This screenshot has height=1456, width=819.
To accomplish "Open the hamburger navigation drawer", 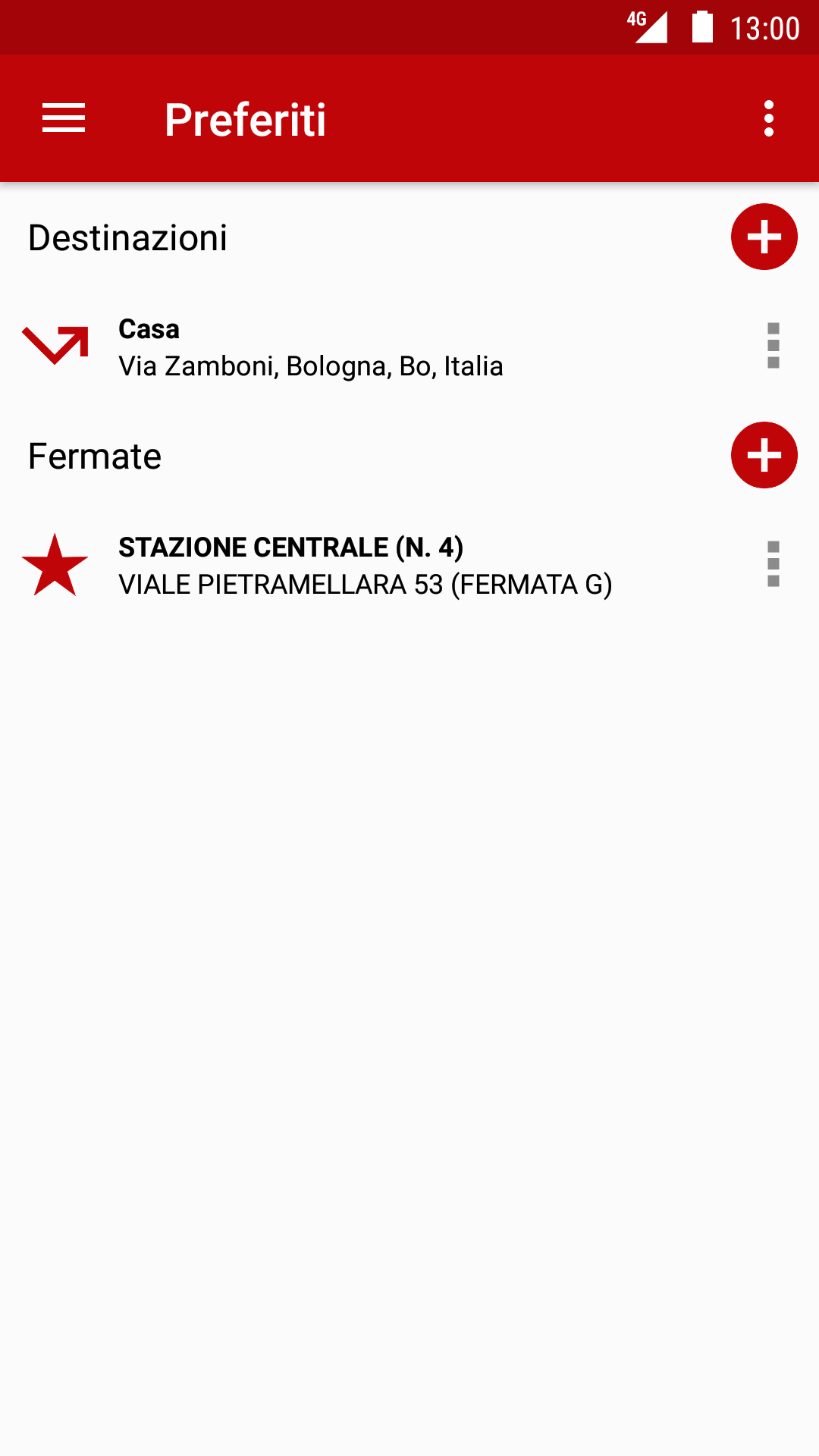I will 64,118.
